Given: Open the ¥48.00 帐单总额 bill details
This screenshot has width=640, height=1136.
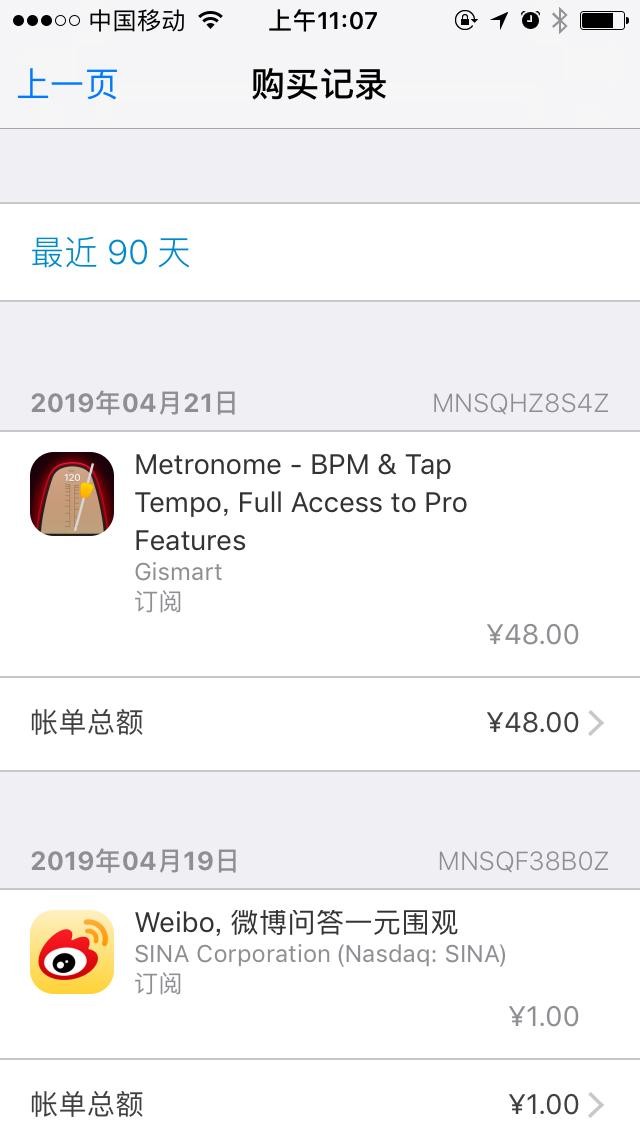Looking at the screenshot, I should point(320,723).
